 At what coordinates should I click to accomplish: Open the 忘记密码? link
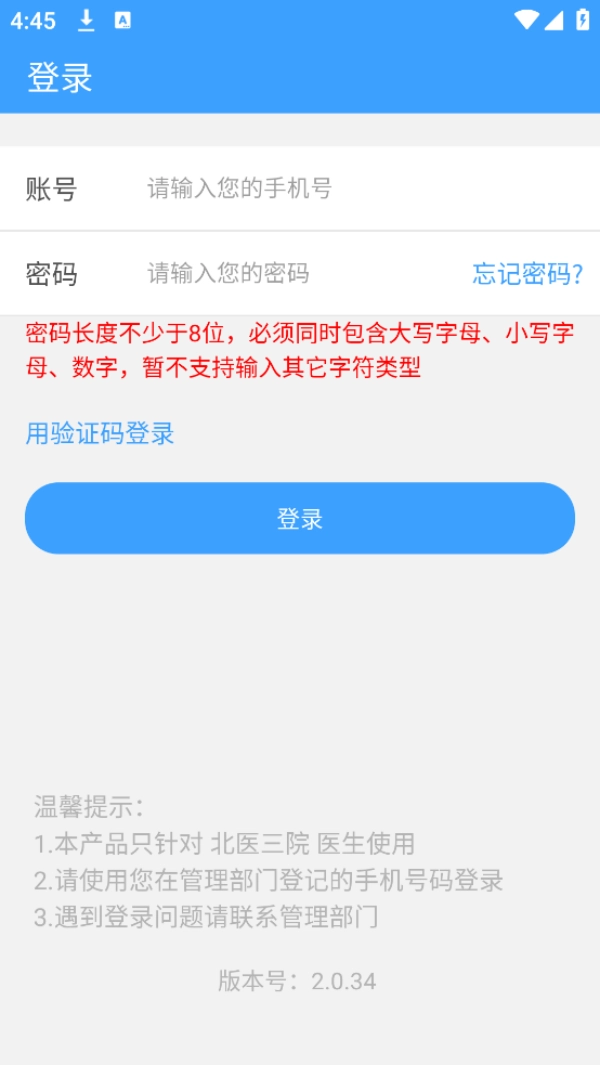tap(527, 274)
